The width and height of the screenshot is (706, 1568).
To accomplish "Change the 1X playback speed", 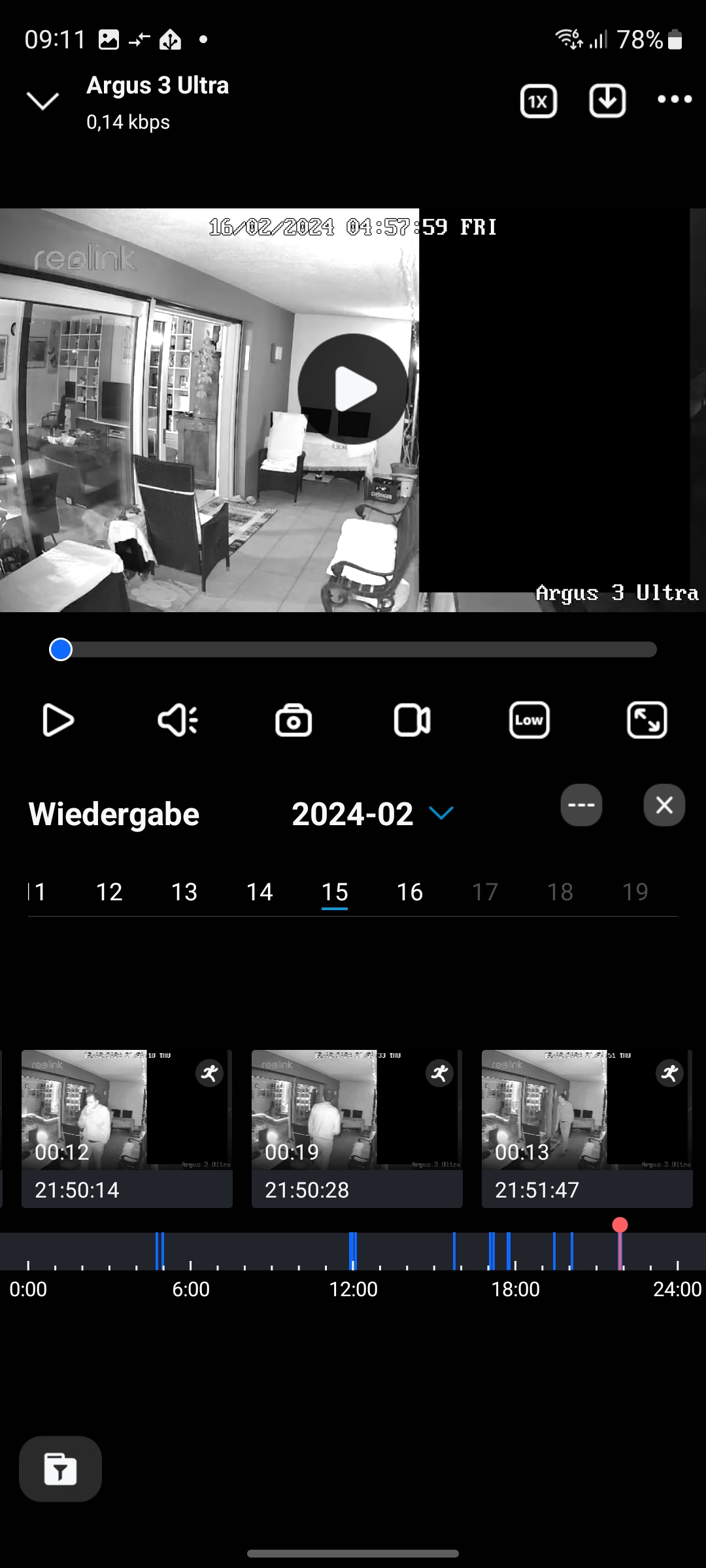I will (x=538, y=101).
